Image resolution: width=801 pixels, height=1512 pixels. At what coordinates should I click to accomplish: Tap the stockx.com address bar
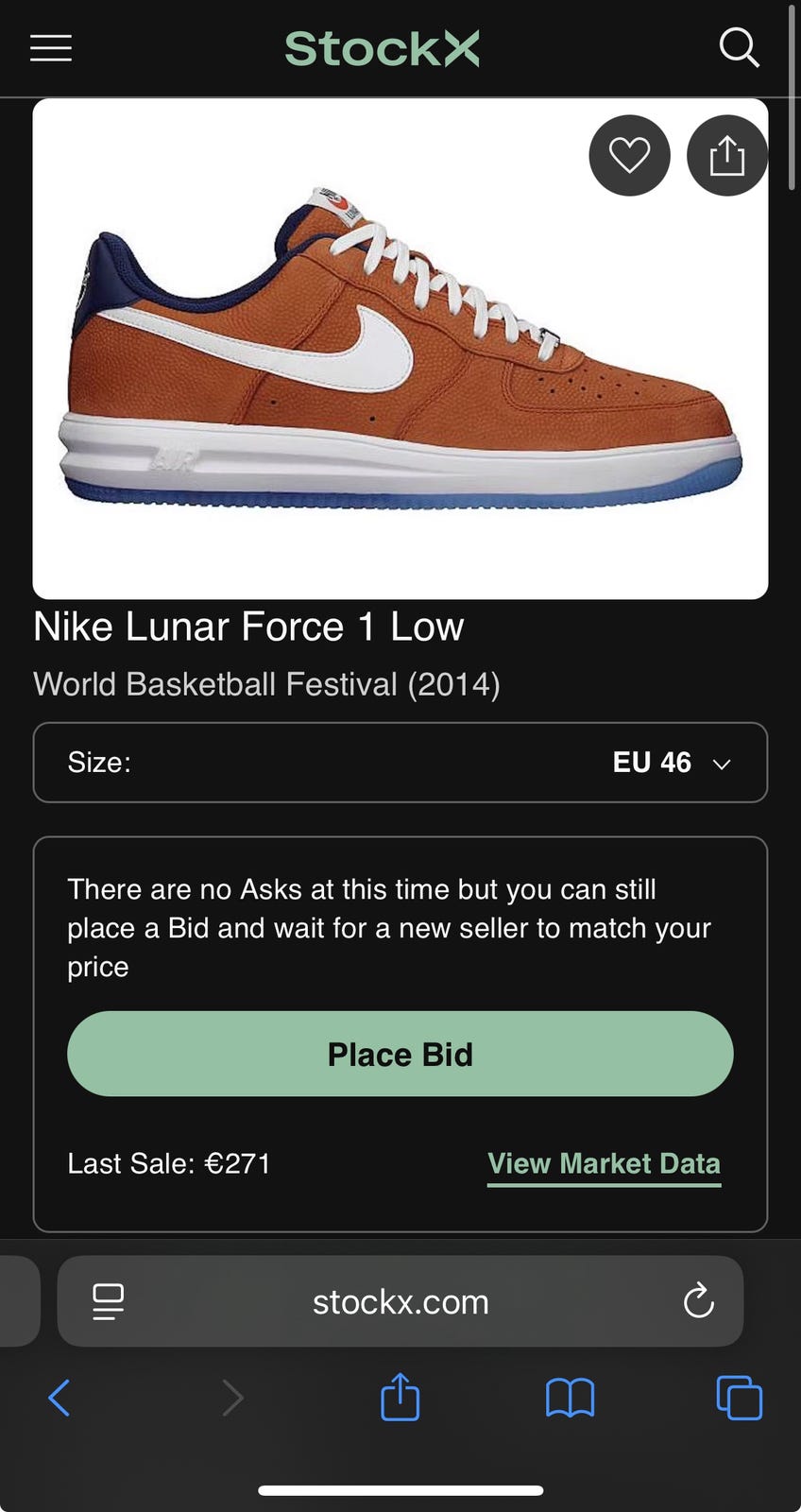tap(400, 1301)
